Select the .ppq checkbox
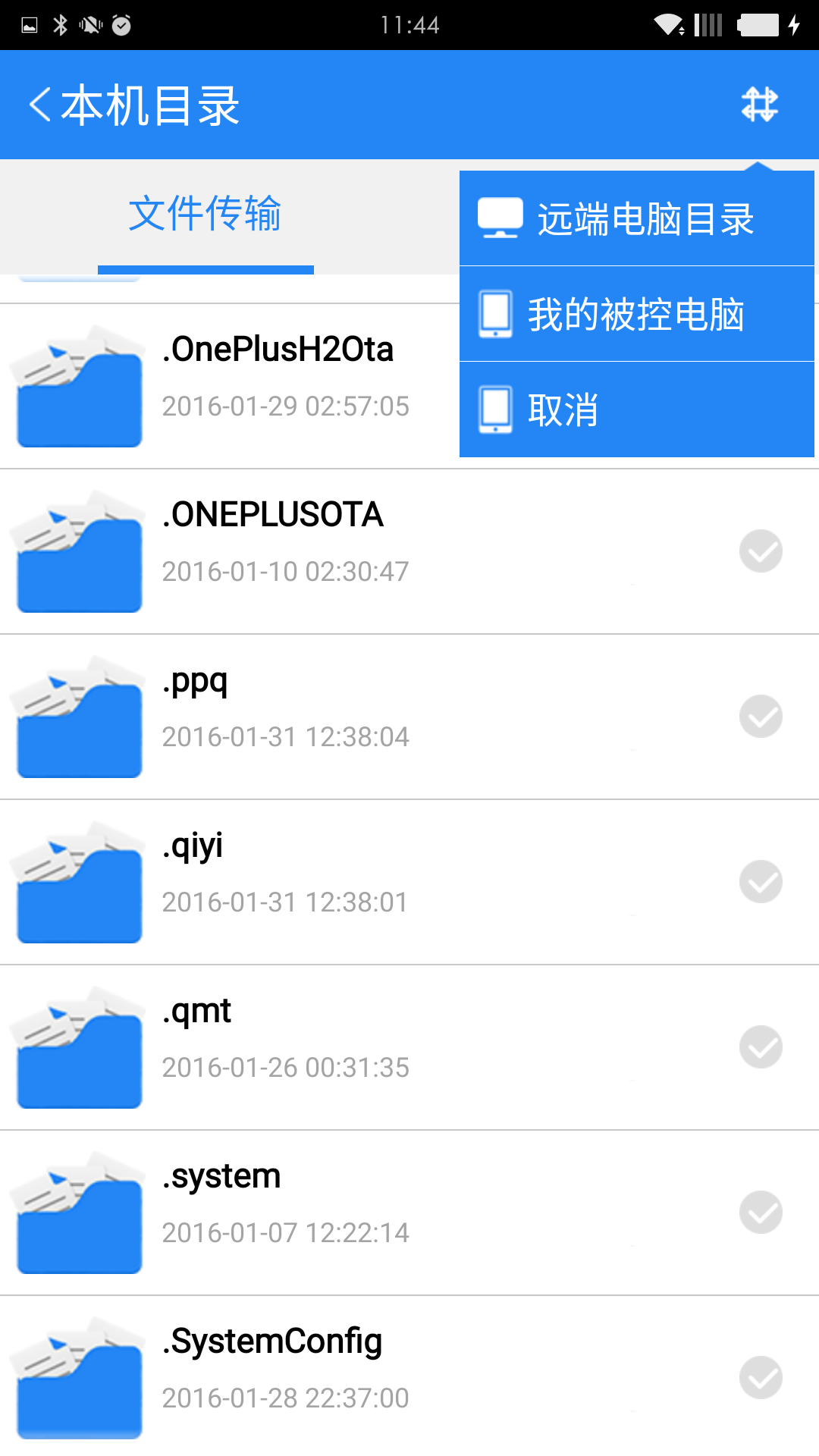The image size is (819, 1456). click(761, 717)
